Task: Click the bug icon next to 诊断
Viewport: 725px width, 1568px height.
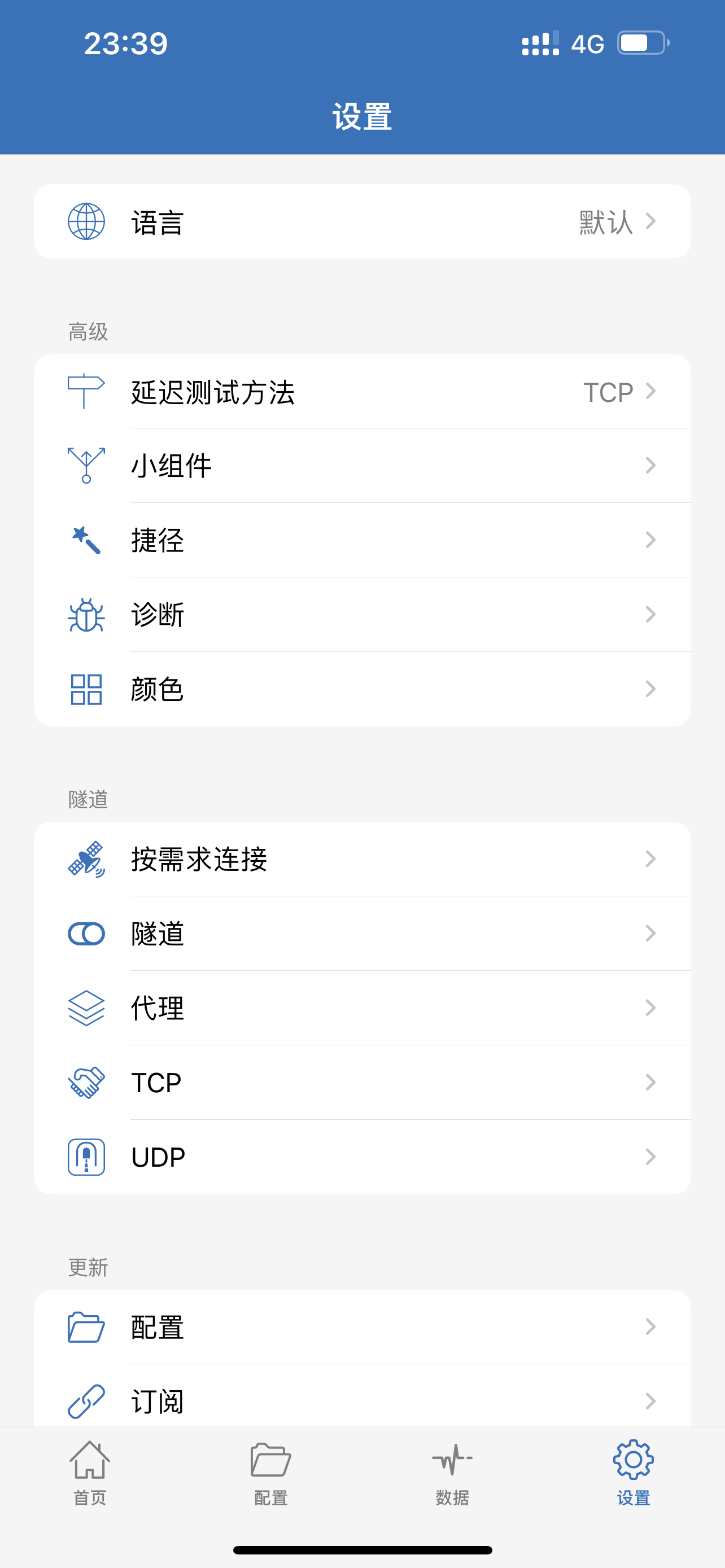Action: pos(86,615)
